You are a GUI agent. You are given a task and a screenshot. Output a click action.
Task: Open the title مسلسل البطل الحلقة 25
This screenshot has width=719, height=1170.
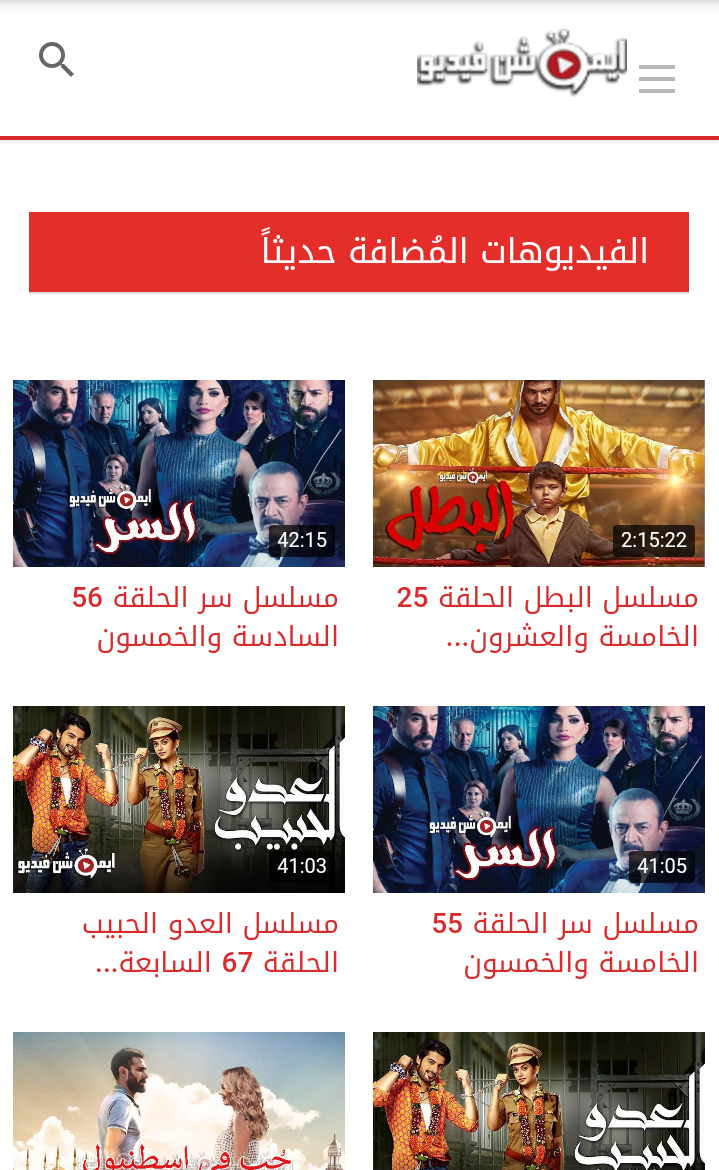tap(547, 617)
